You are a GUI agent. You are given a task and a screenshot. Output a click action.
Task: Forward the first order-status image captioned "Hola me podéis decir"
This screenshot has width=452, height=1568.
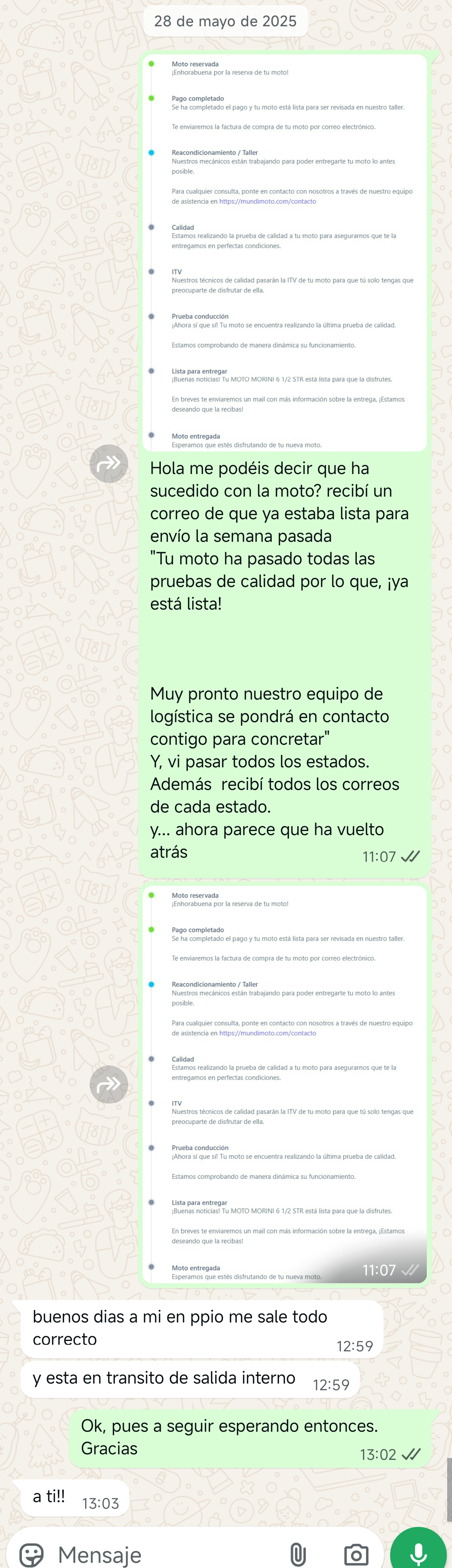(109, 464)
